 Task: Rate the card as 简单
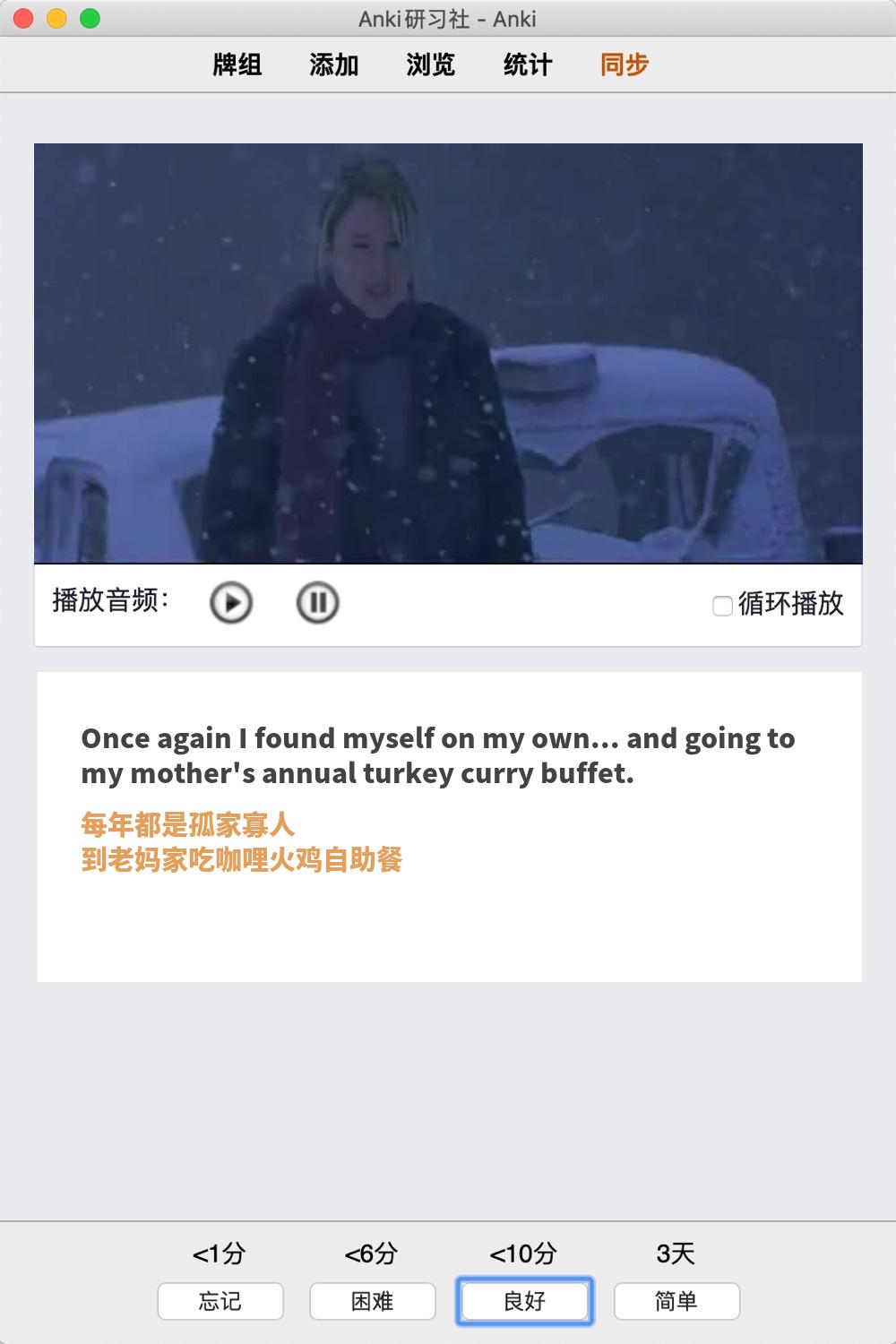coord(676,1301)
